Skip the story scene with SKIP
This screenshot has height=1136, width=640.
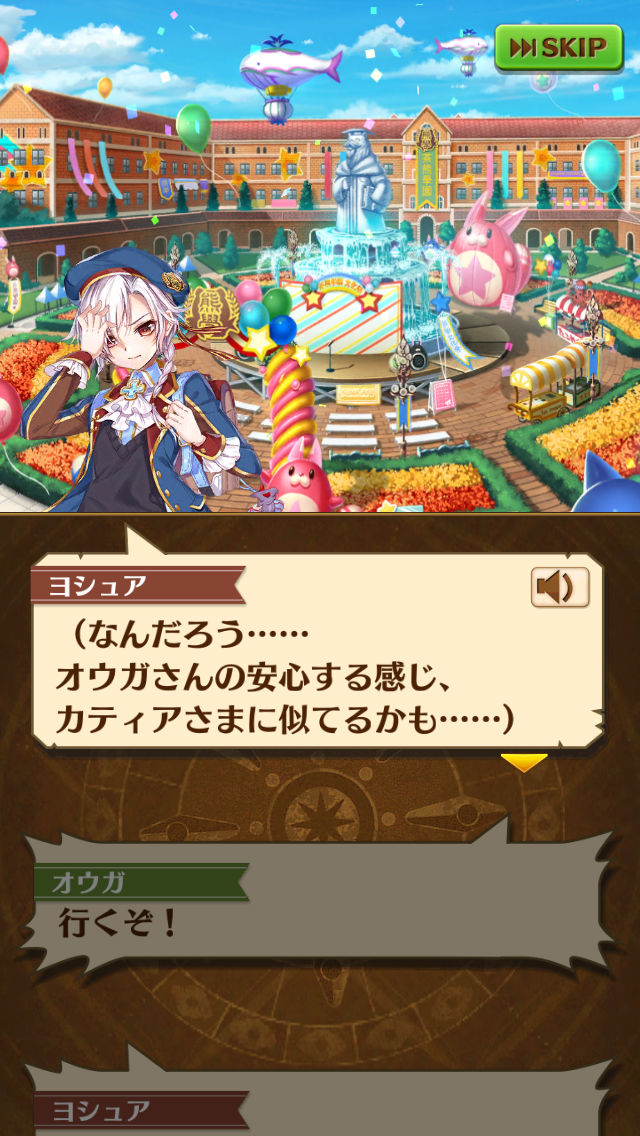(x=558, y=47)
